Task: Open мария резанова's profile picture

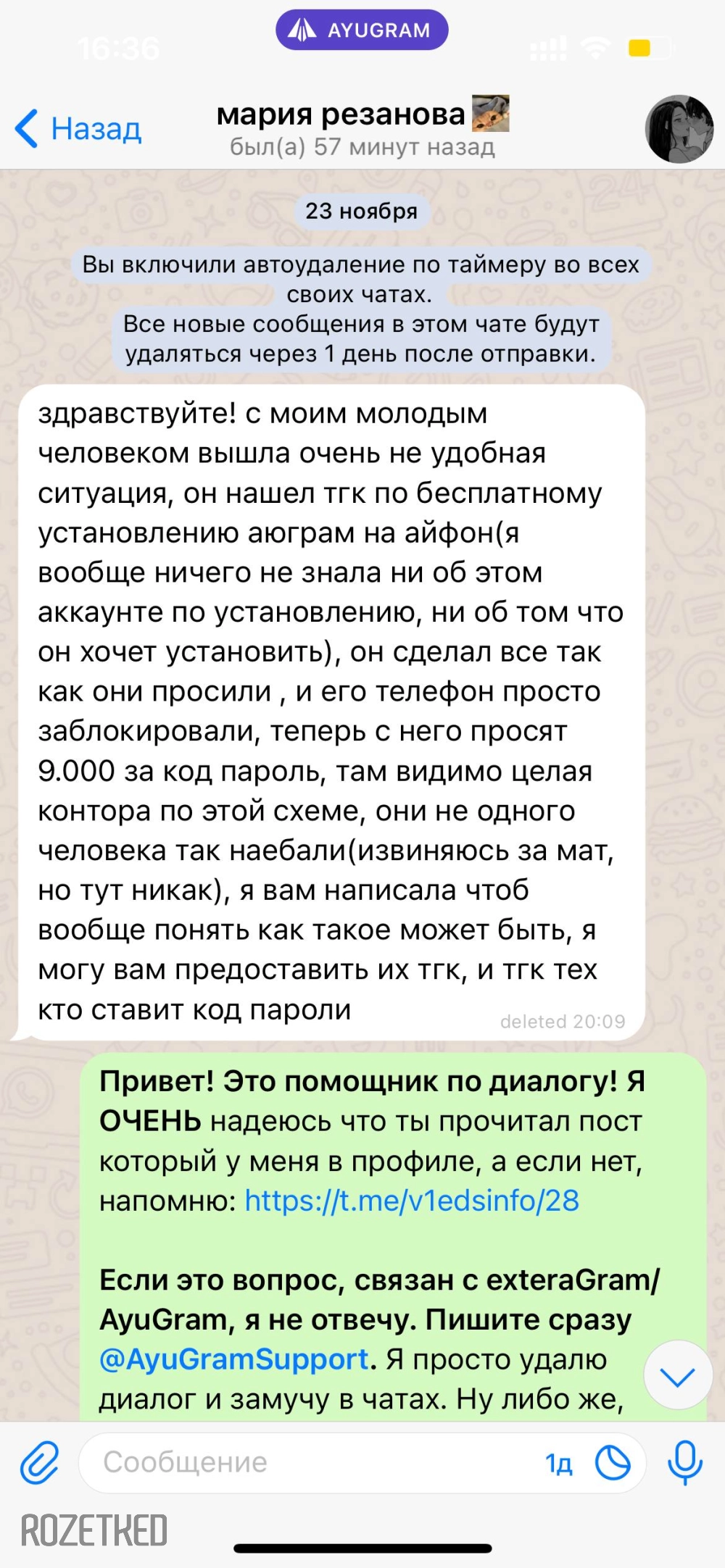Action: (x=679, y=129)
